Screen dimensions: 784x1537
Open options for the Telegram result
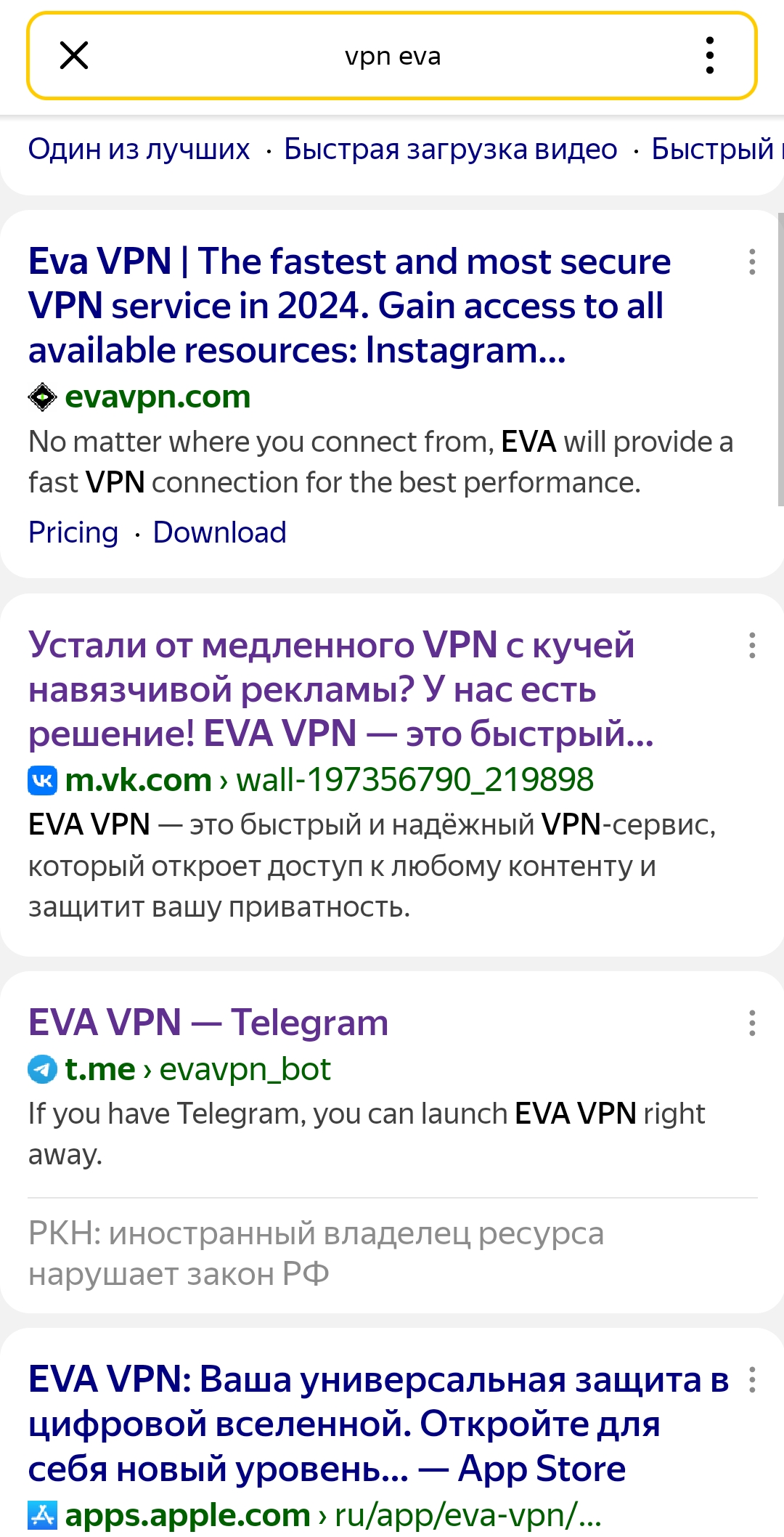[752, 1023]
